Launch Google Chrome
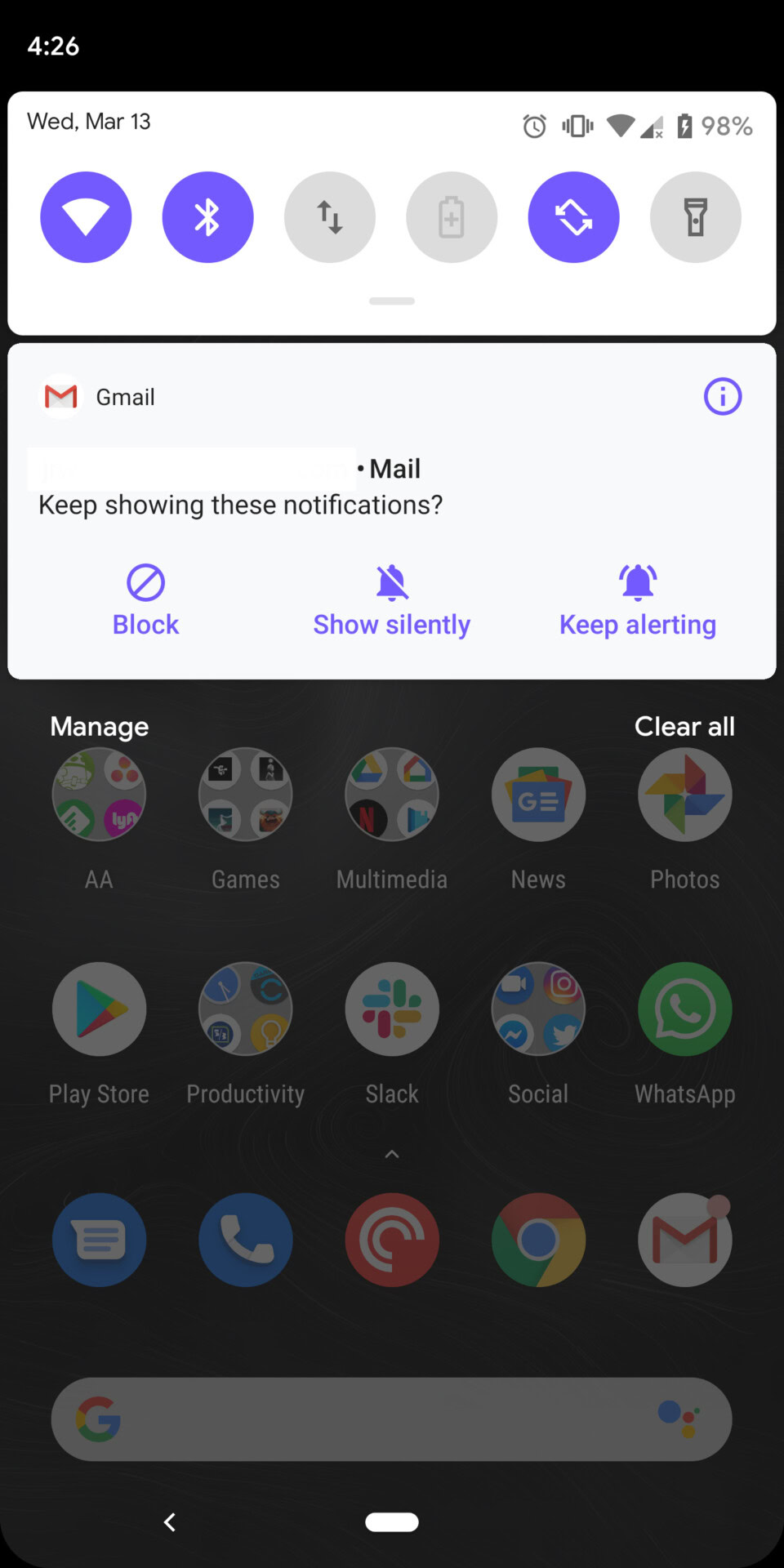The width and height of the screenshot is (784, 1568). pyautogui.click(x=538, y=1239)
